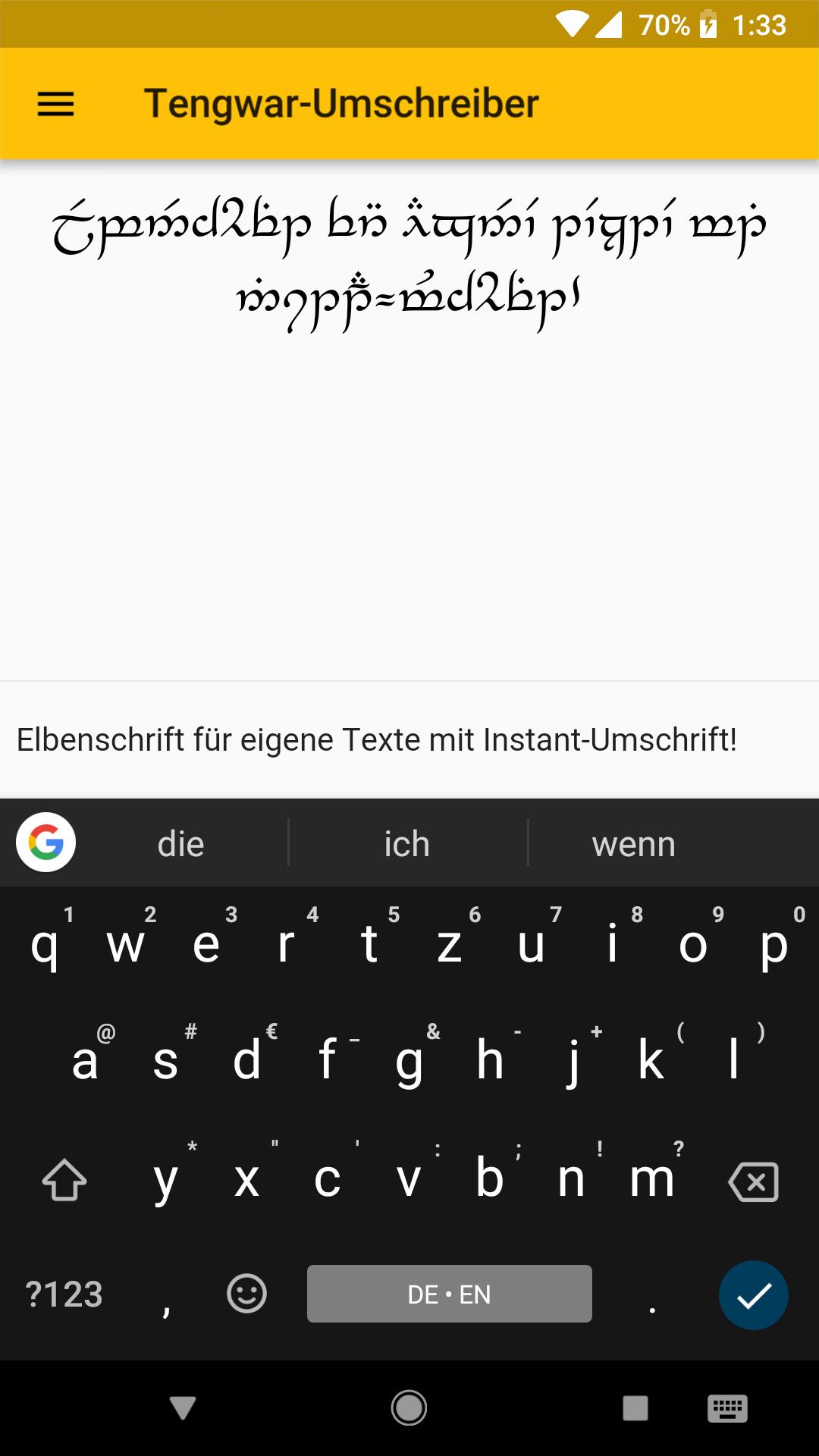The width and height of the screenshot is (819, 1456).
Task: Tap the backspace key
Action: coord(753,1181)
